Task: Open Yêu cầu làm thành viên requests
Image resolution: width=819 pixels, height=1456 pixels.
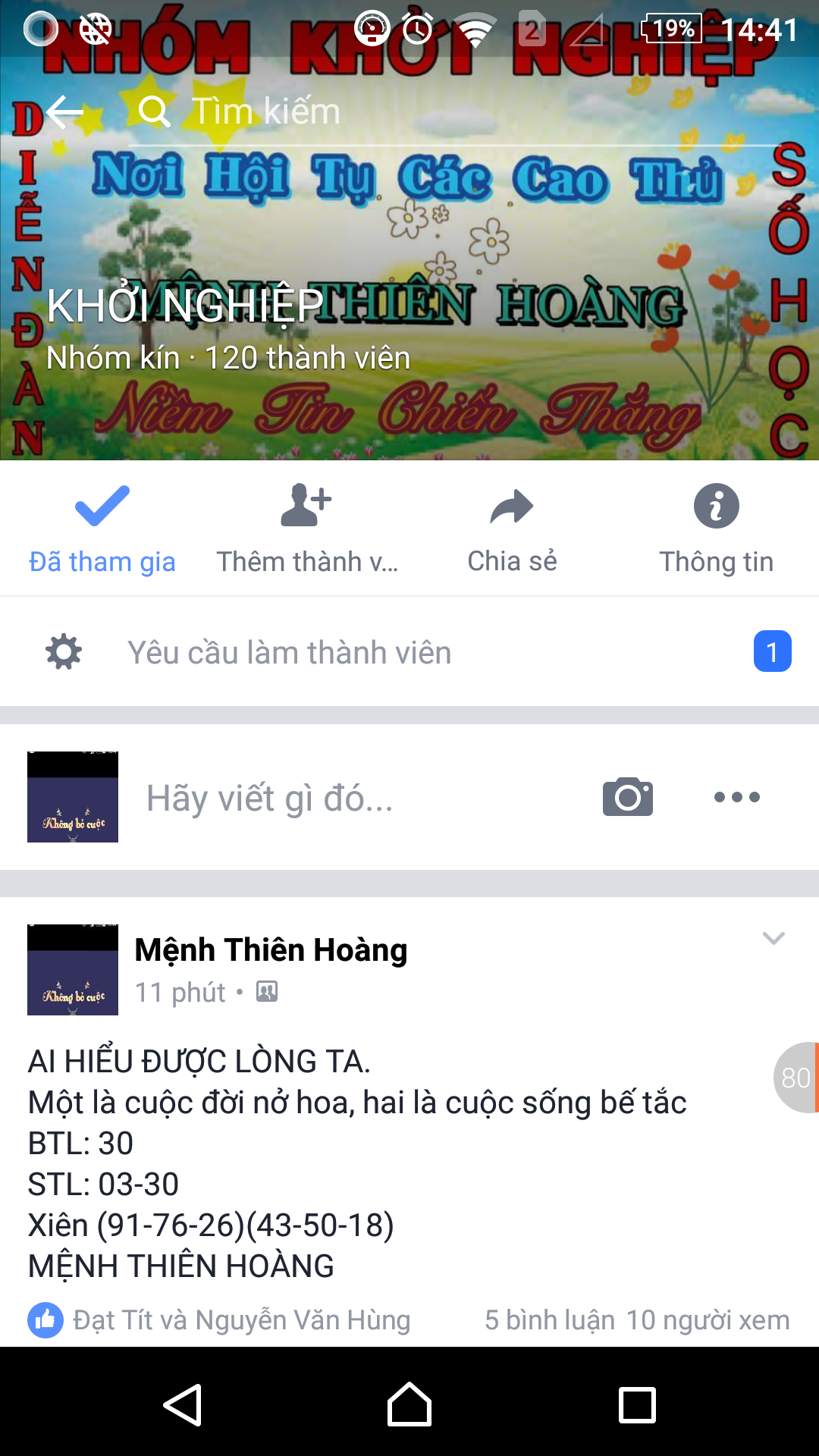Action: tap(409, 651)
